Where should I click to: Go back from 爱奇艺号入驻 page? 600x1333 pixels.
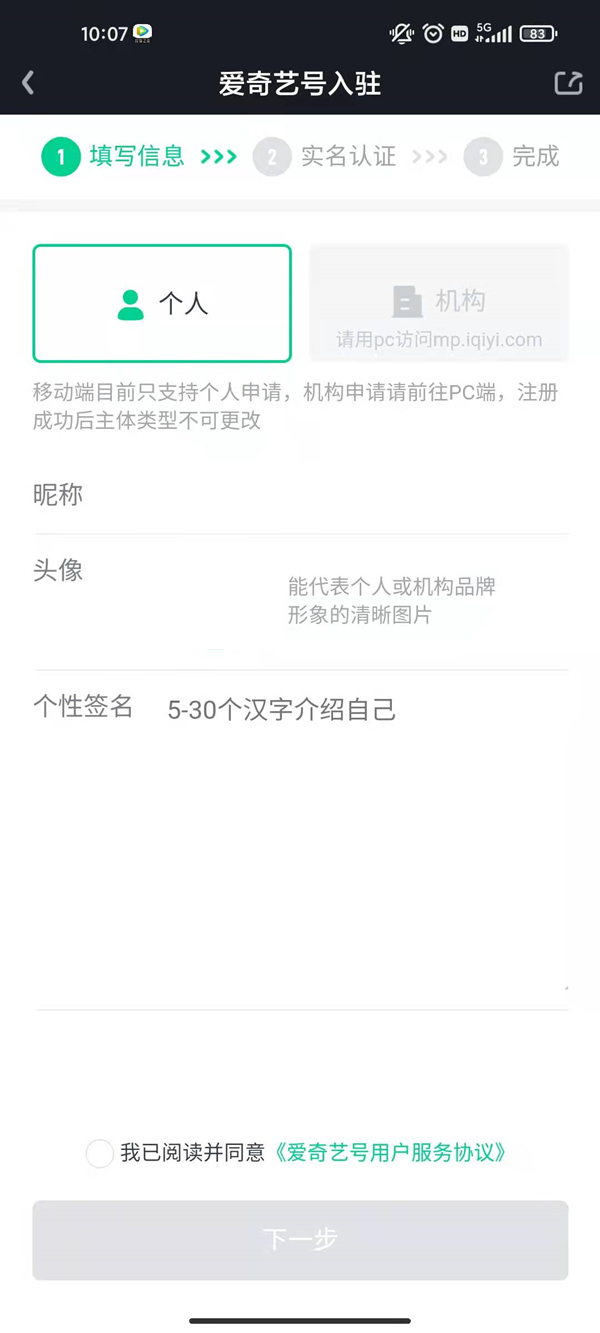(28, 83)
